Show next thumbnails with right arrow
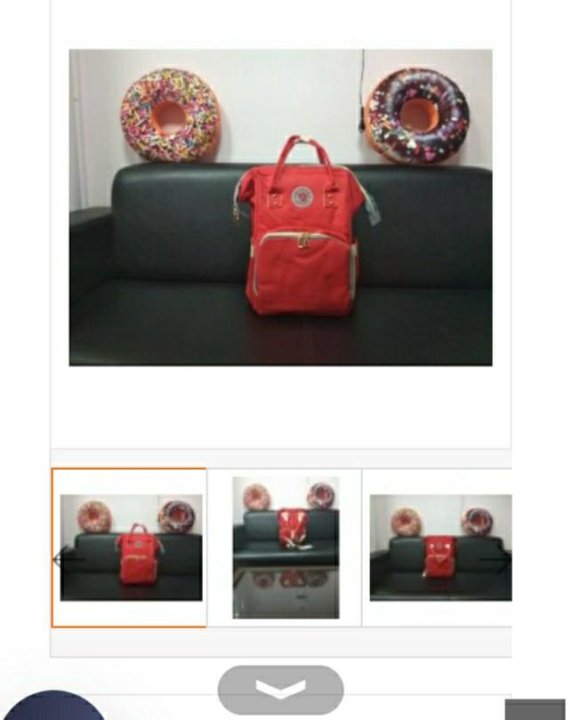Screen dimensions: 588x720 pos(495,559)
